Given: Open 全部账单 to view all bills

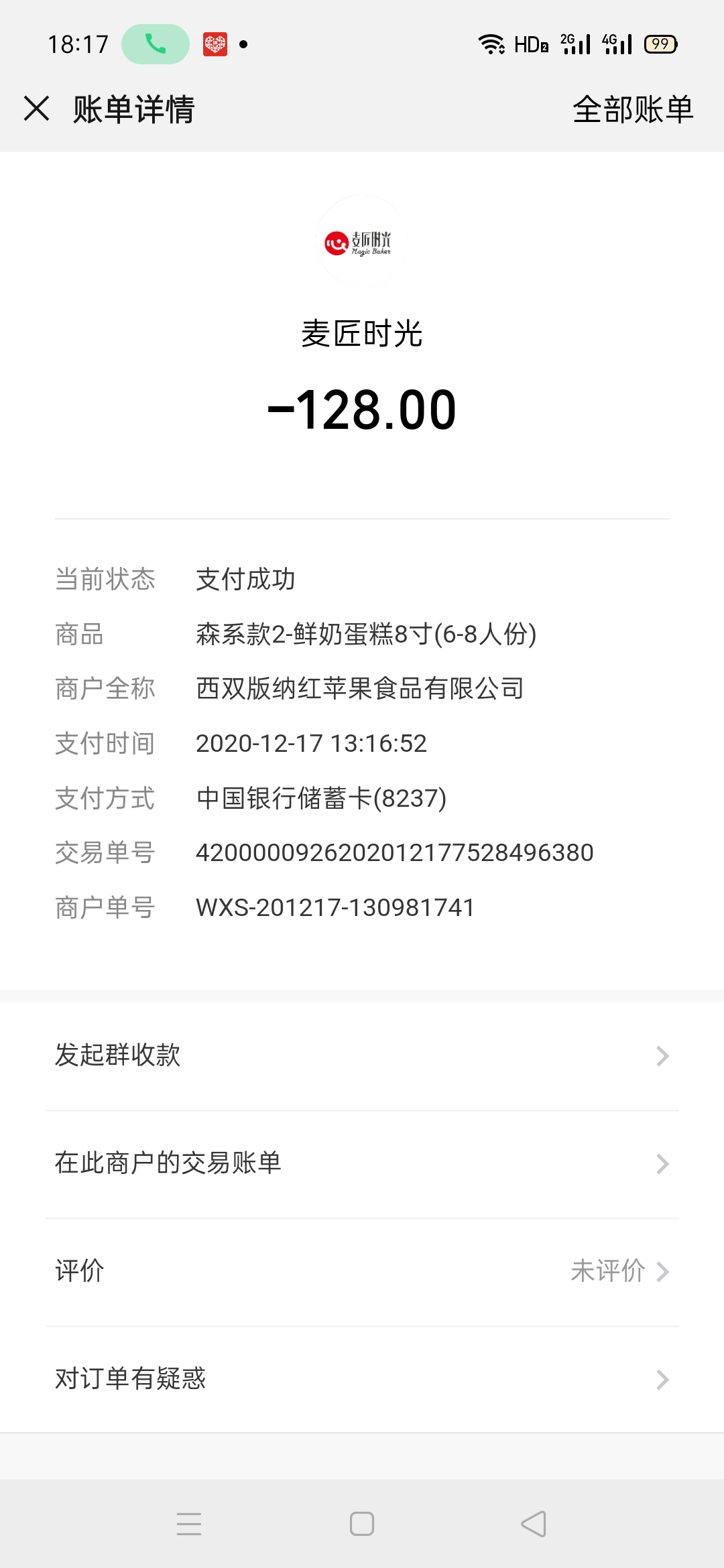Looking at the screenshot, I should 632,109.
